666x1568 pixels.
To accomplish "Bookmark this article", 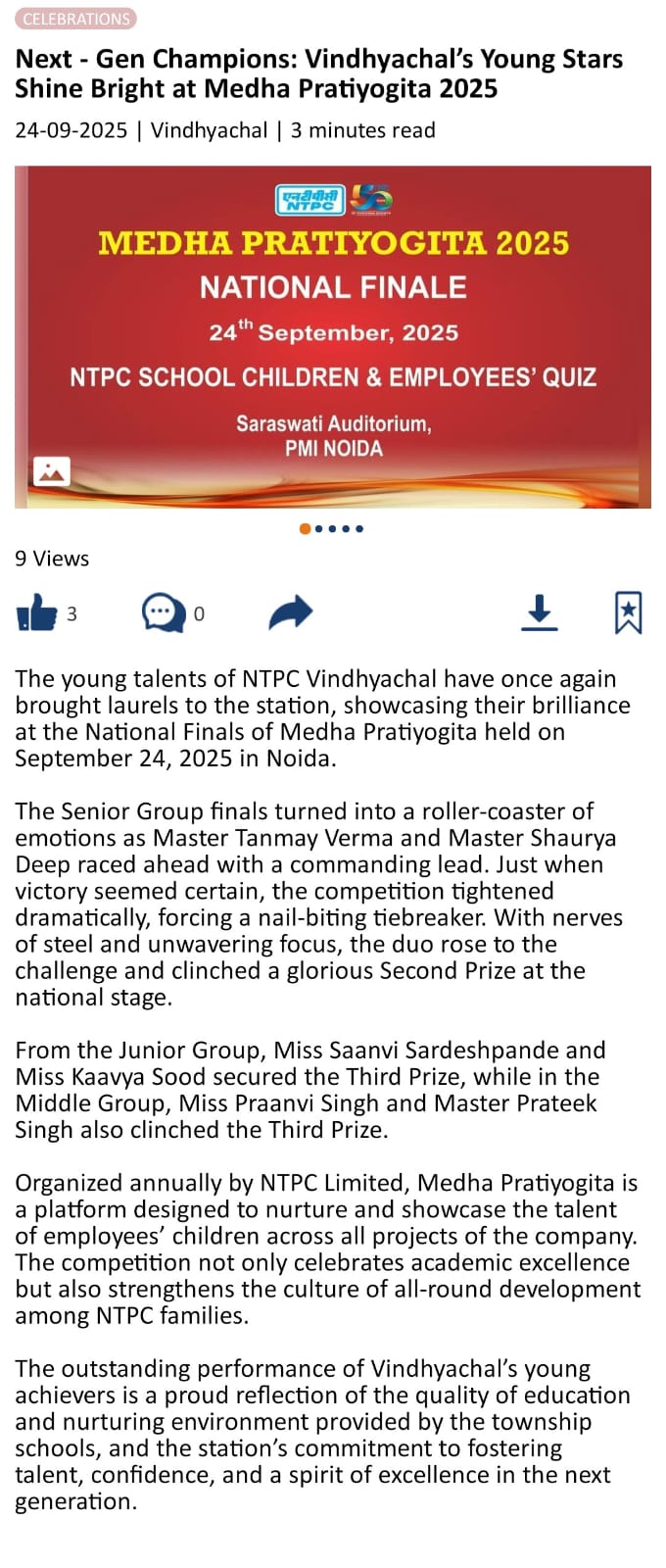I will click(x=628, y=613).
